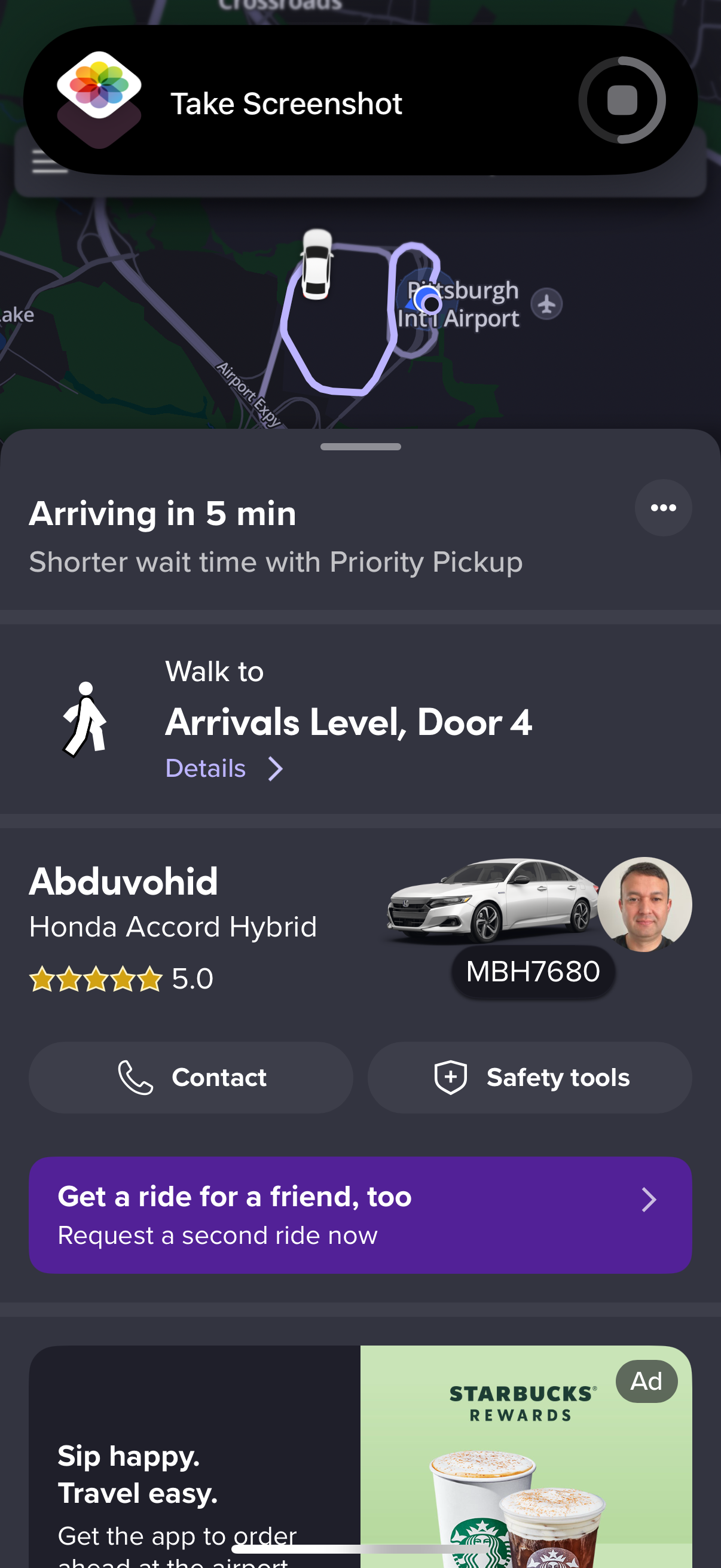This screenshot has width=721, height=1568.
Task: Stop the Take Screenshot recording
Action: point(622,99)
